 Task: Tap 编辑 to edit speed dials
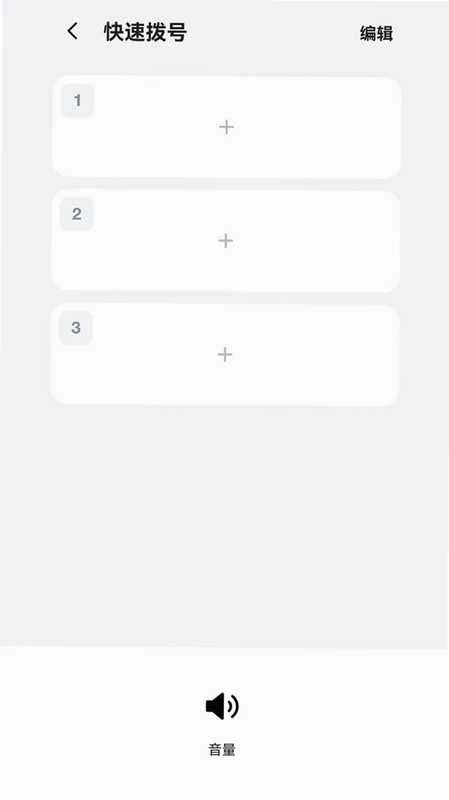coord(376,33)
